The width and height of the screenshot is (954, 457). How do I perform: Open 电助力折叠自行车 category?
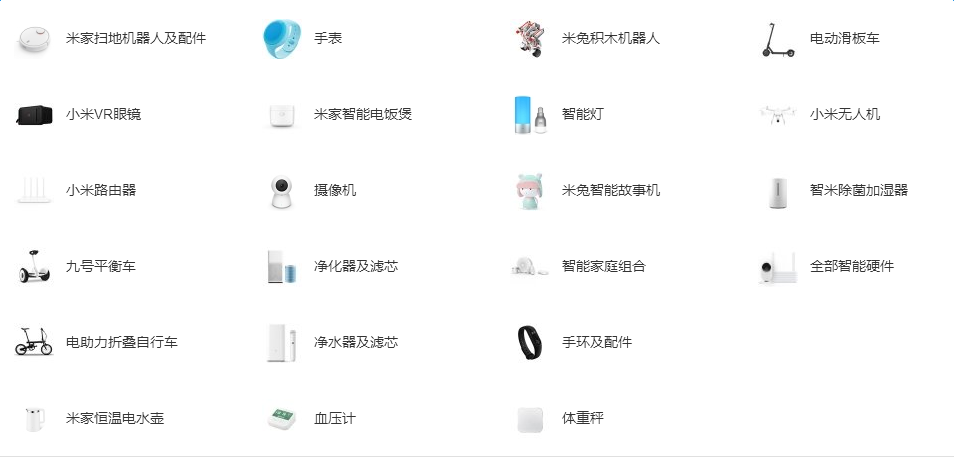(121, 343)
